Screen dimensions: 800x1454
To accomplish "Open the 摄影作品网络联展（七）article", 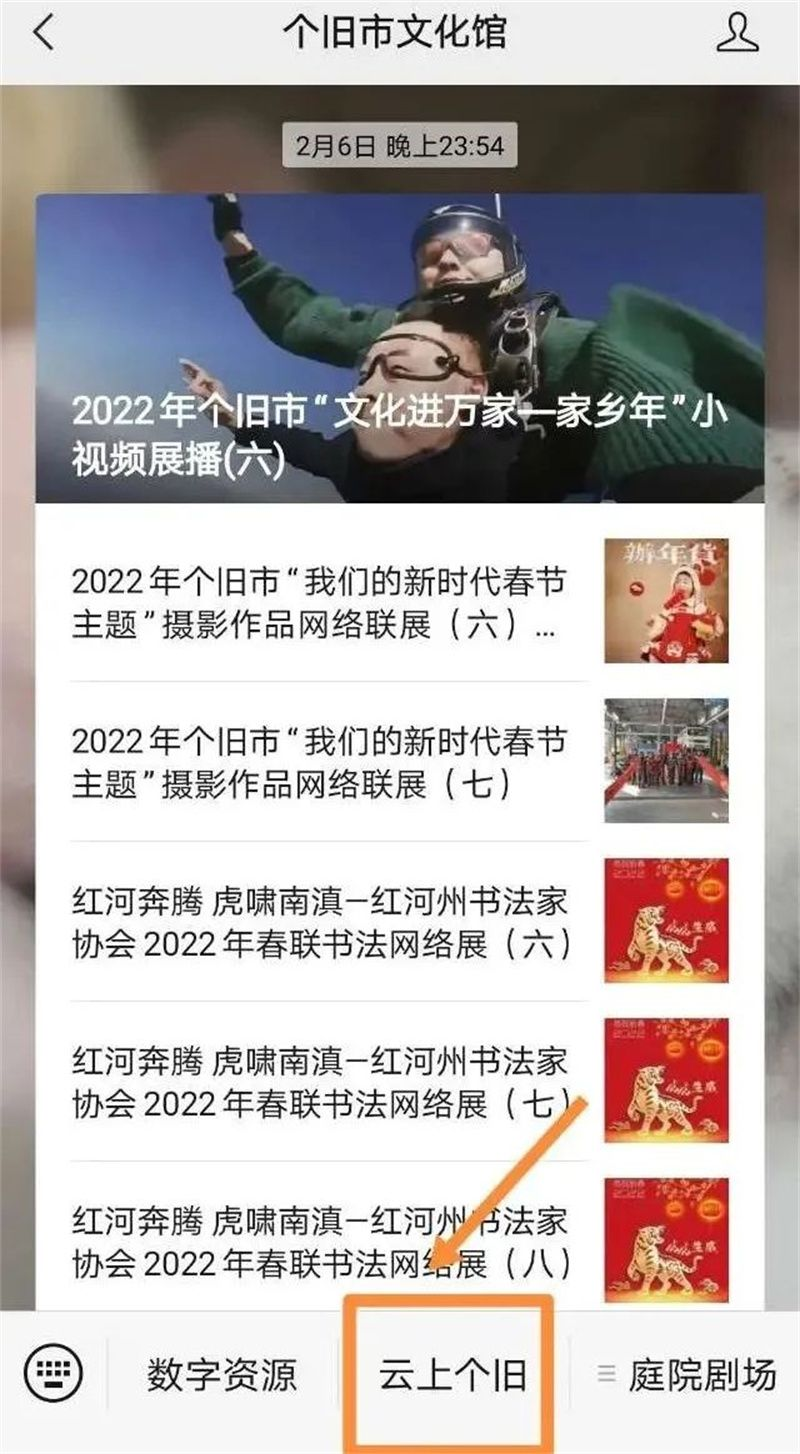I will [x=400, y=761].
